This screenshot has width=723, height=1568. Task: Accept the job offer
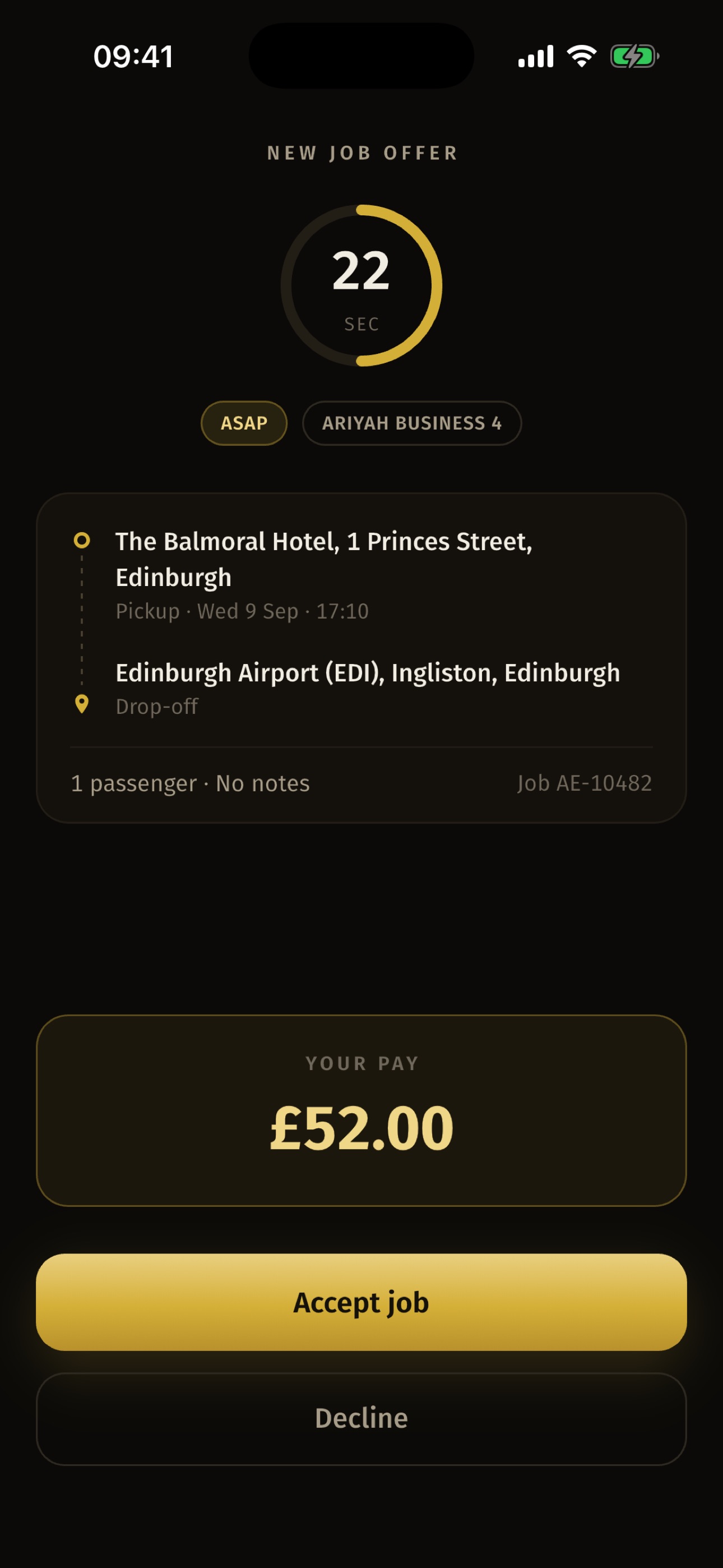click(361, 1302)
